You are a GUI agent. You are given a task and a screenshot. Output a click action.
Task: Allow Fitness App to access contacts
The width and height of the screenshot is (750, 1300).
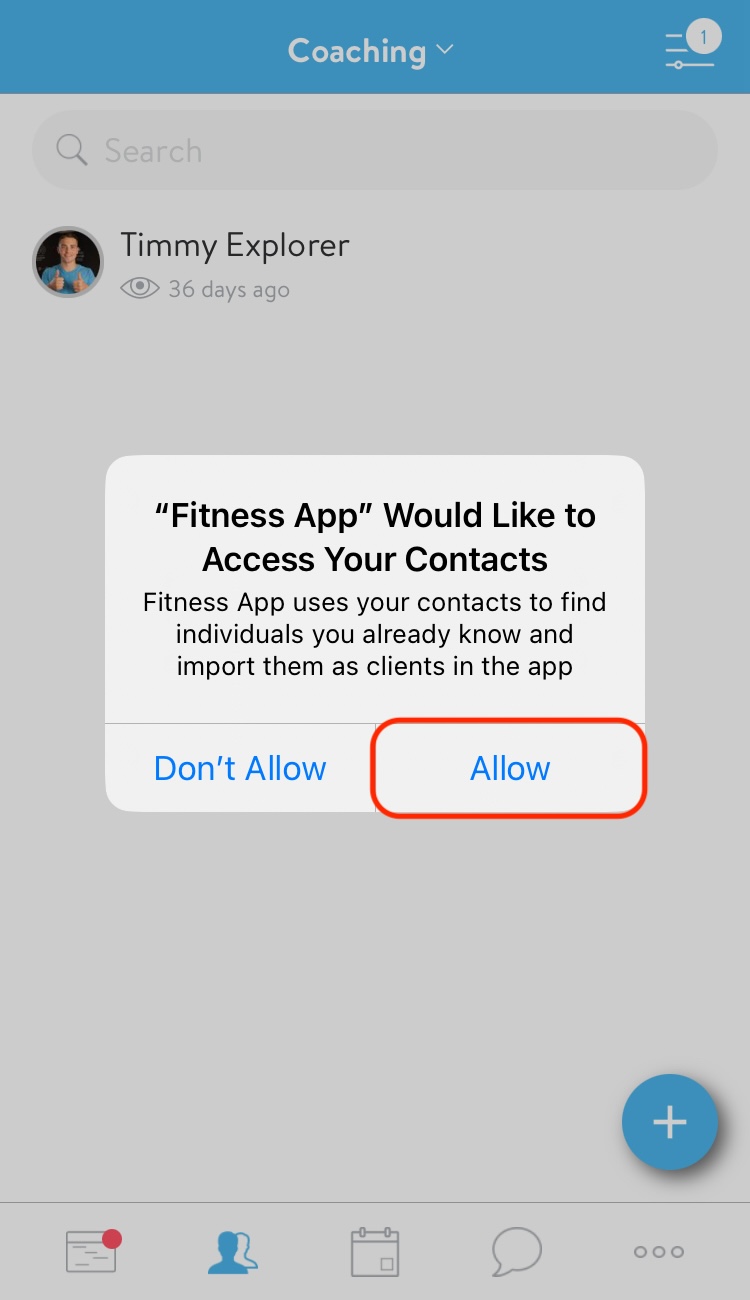[510, 768]
